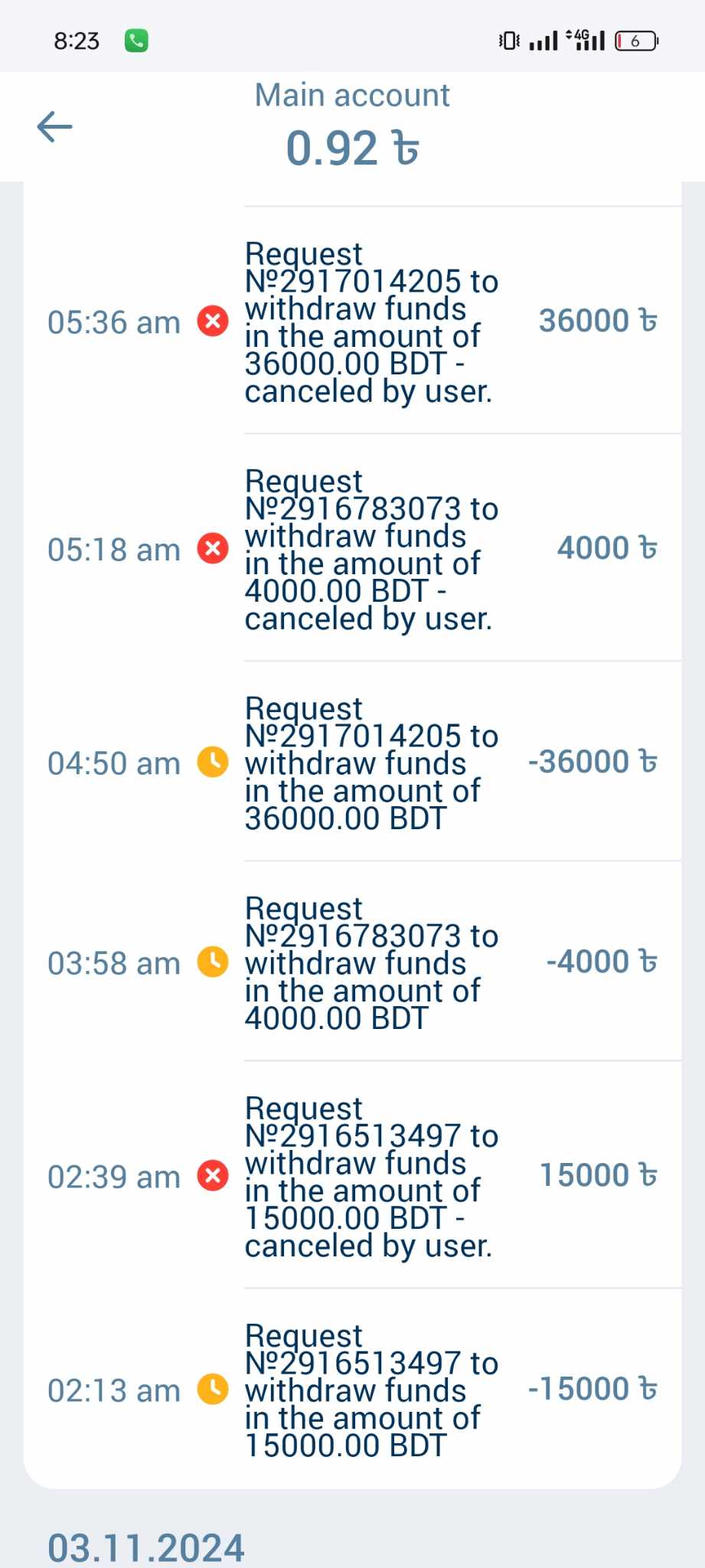Viewport: 705px width, 1568px height.
Task: Go back using the top-left arrow
Action: [54, 126]
